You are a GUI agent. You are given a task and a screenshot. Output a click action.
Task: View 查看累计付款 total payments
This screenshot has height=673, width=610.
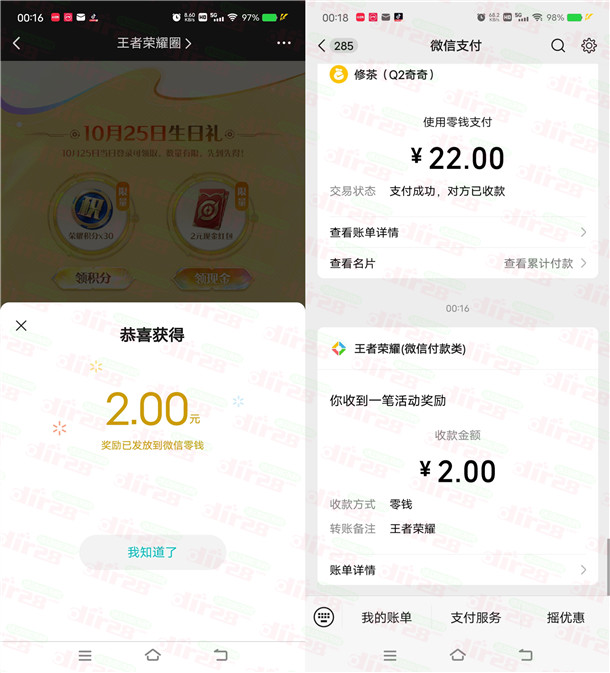click(544, 263)
